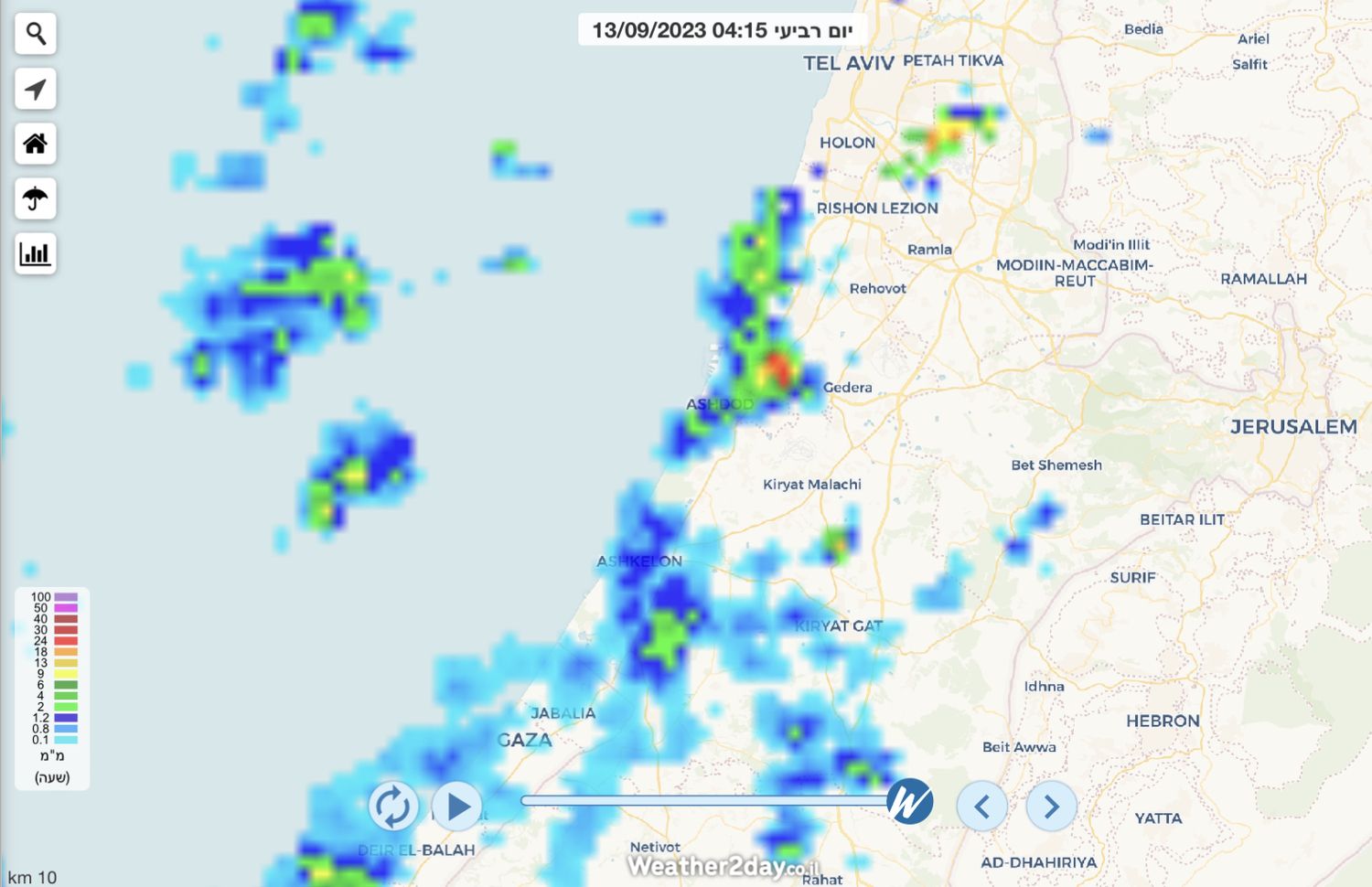Tap the home icon button
This screenshot has width=1372, height=887.
(36, 144)
